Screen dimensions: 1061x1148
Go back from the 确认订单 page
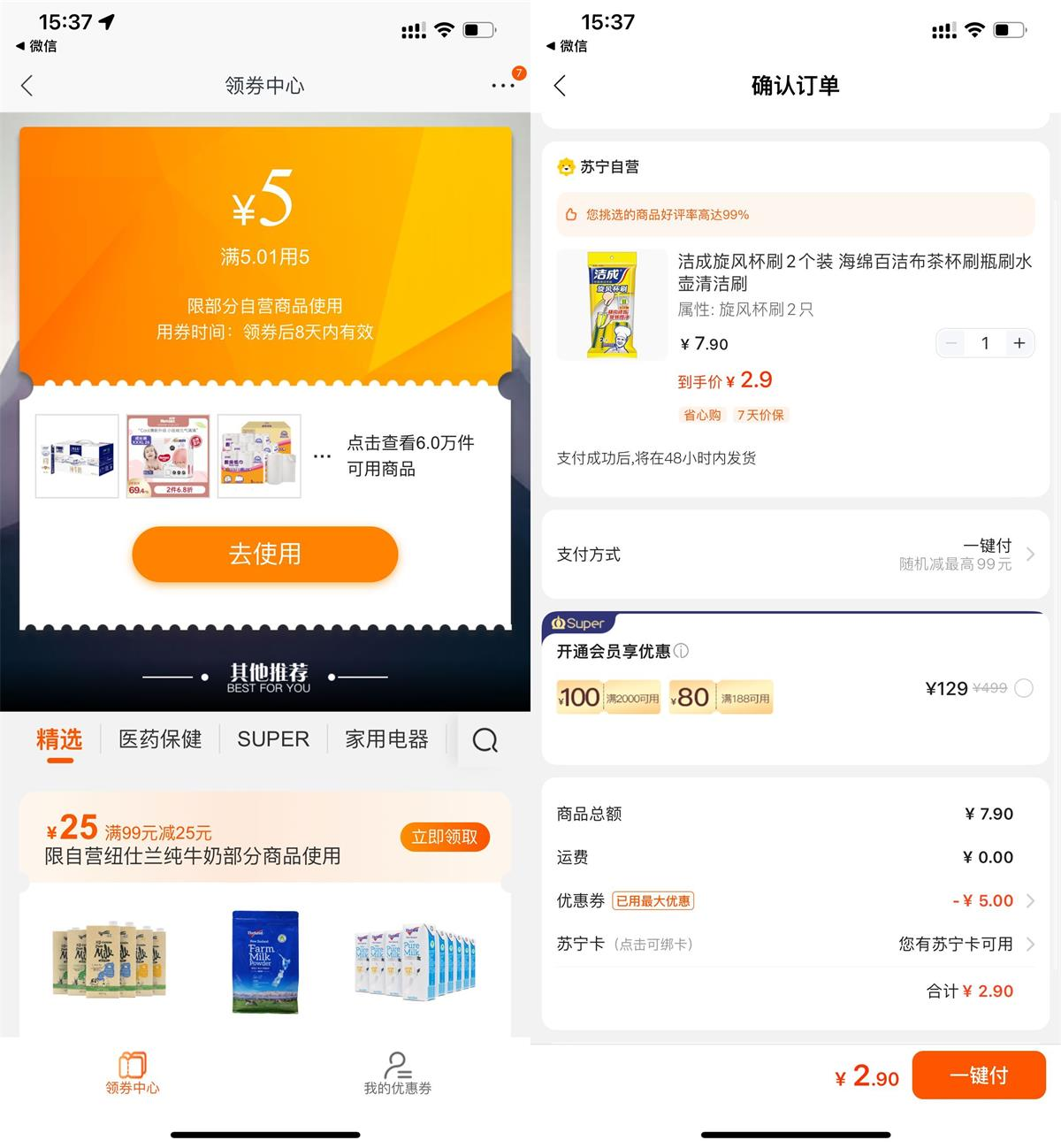560,86
